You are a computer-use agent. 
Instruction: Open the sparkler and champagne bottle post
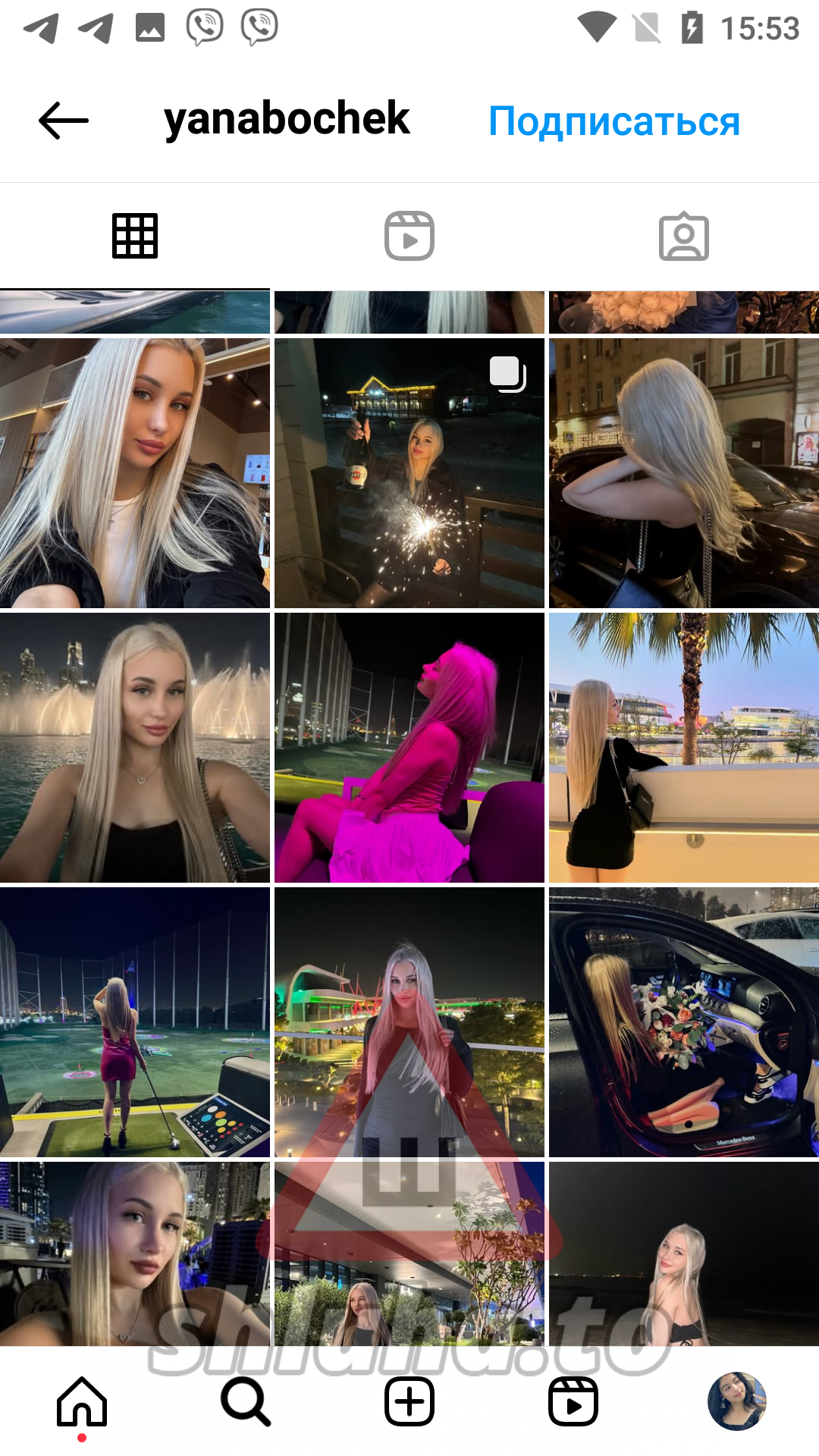click(409, 473)
